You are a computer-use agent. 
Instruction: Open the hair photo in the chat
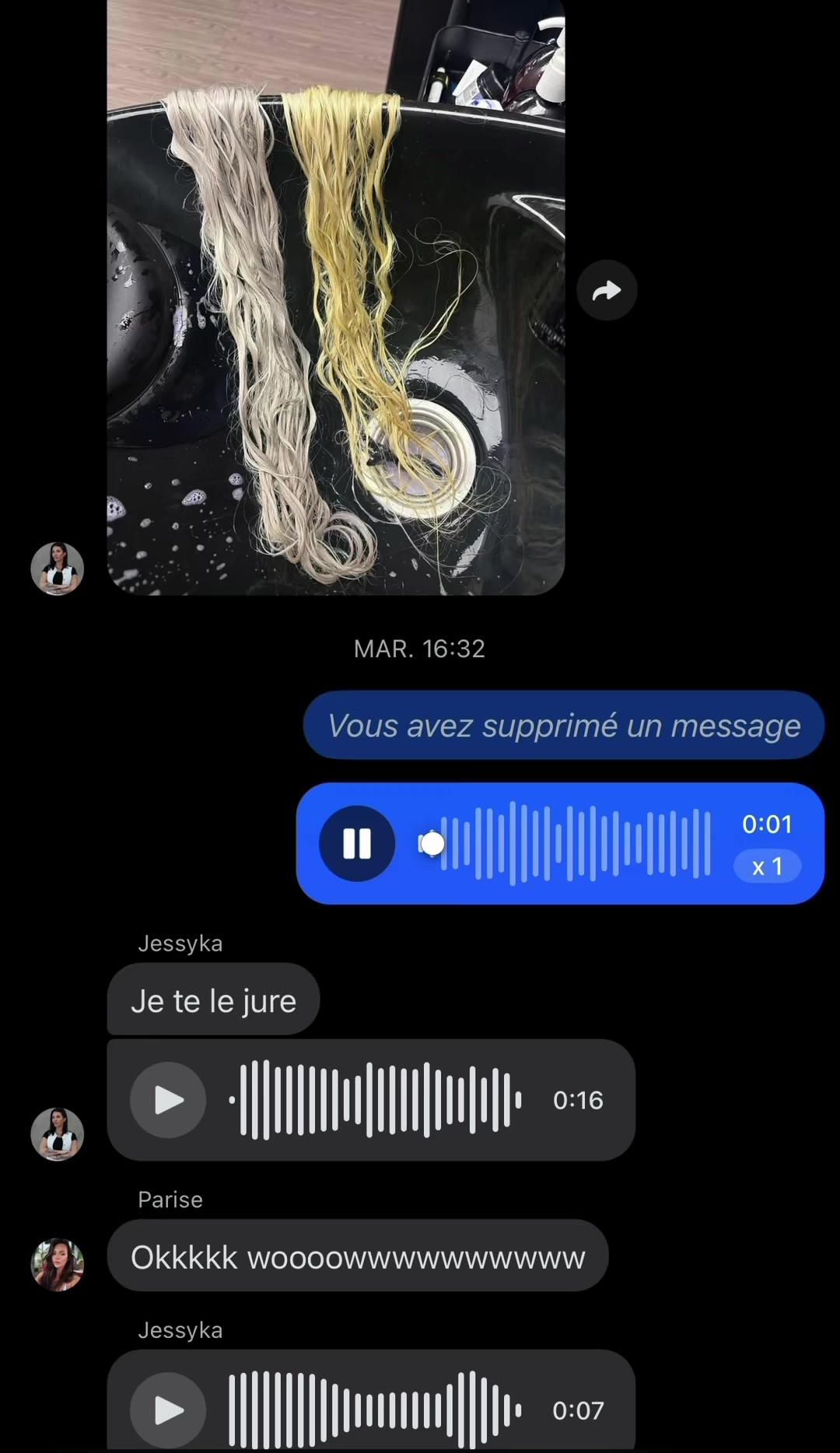click(x=336, y=297)
